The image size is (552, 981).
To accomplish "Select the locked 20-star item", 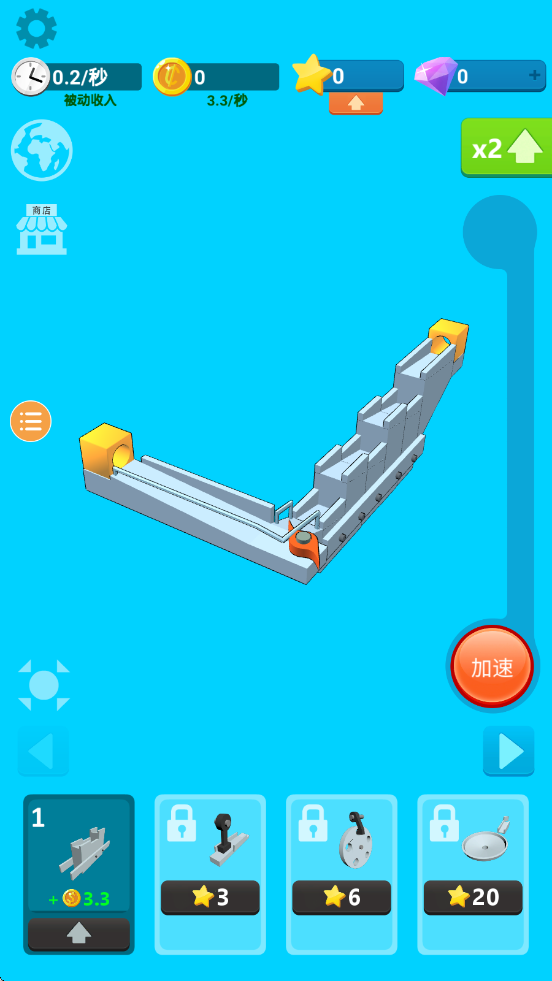I will [473, 873].
